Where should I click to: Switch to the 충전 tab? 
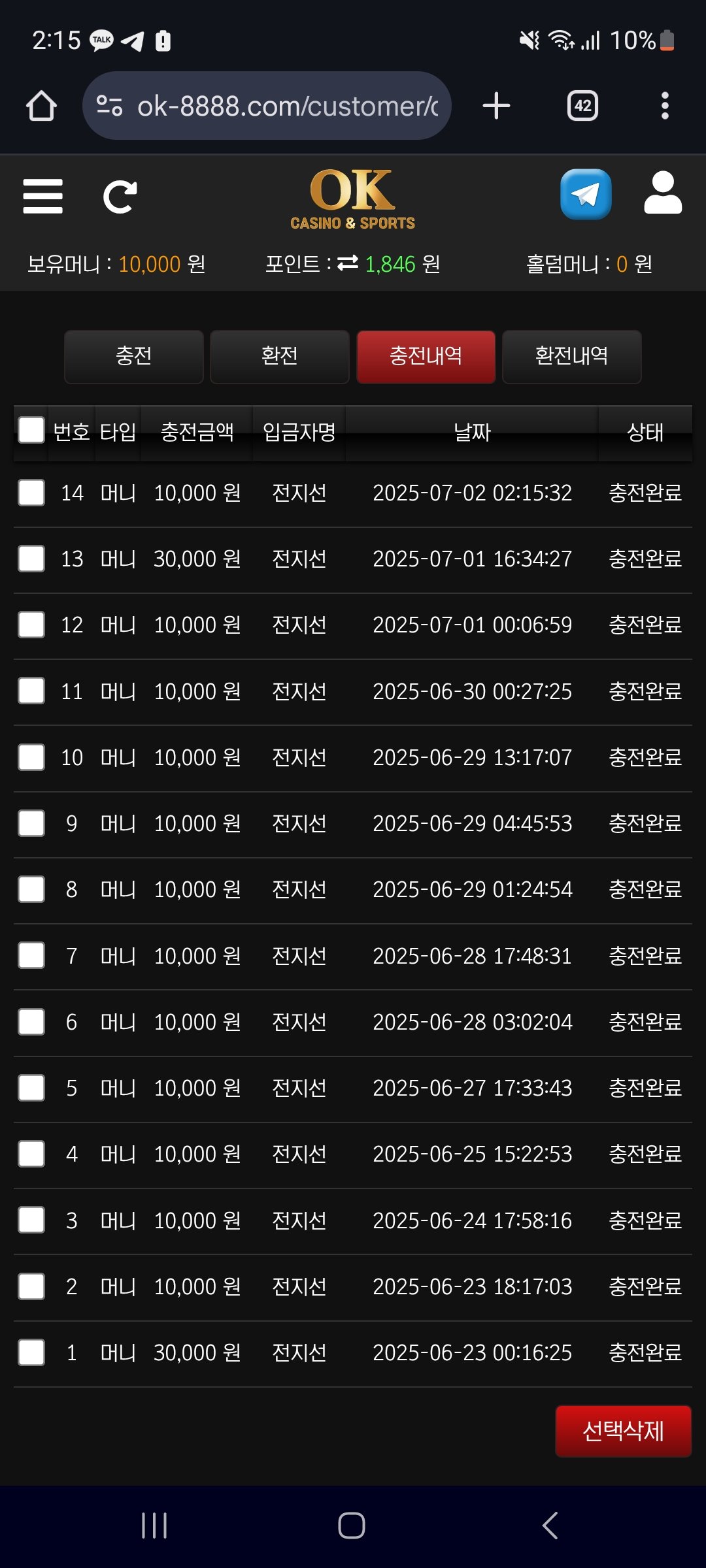pyautogui.click(x=134, y=356)
